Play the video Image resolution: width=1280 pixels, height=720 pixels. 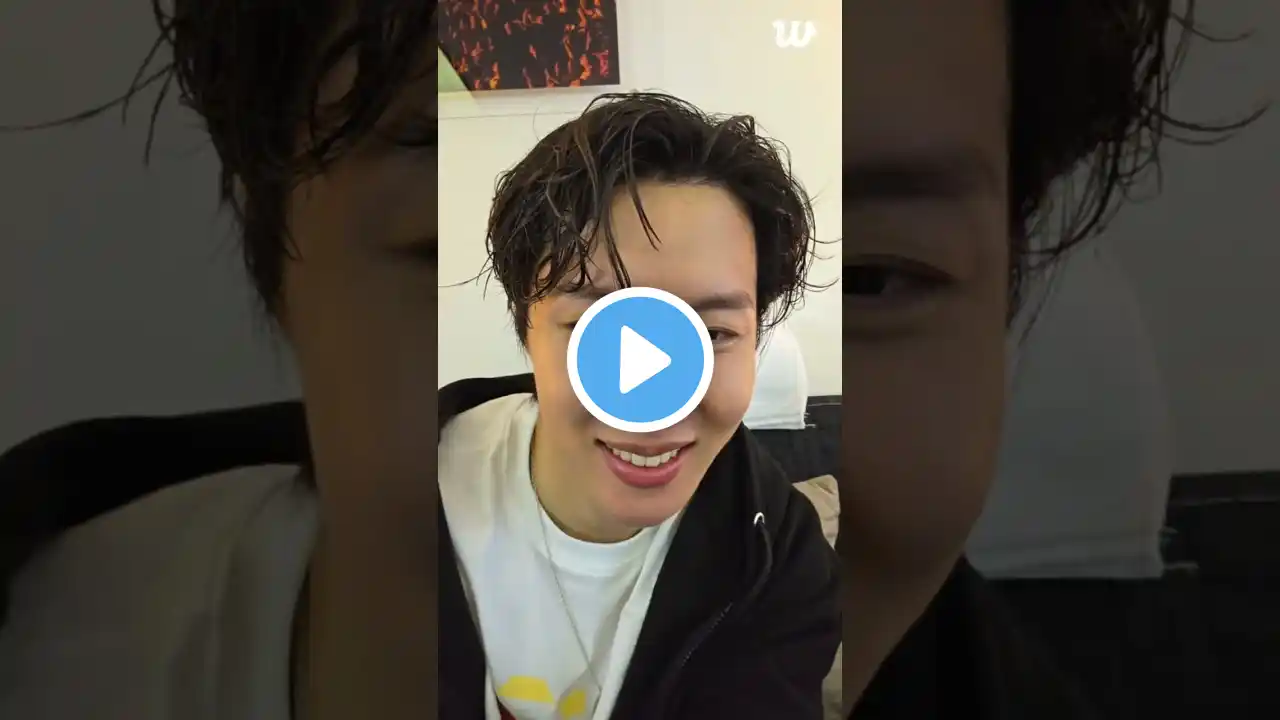640,360
